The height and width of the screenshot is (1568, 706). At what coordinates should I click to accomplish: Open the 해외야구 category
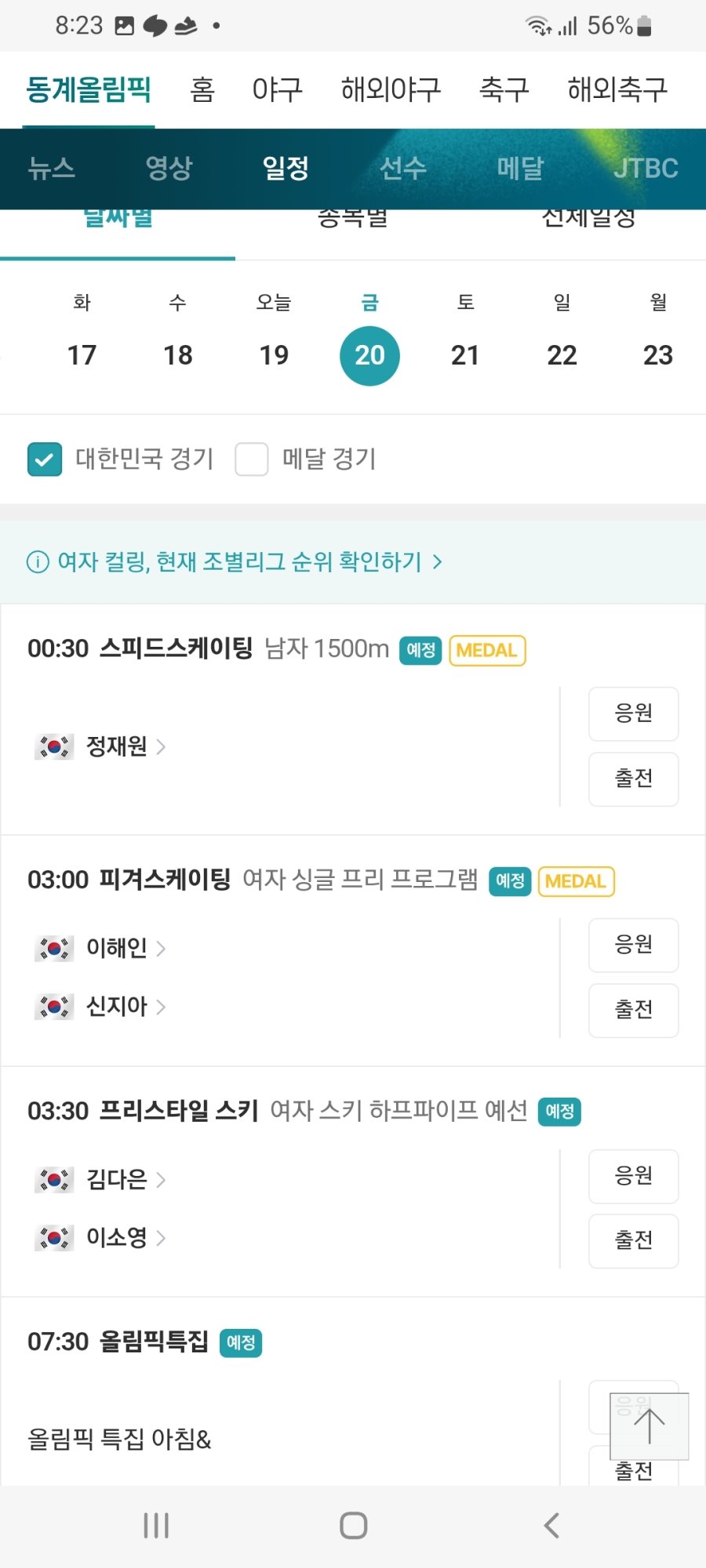click(x=391, y=89)
